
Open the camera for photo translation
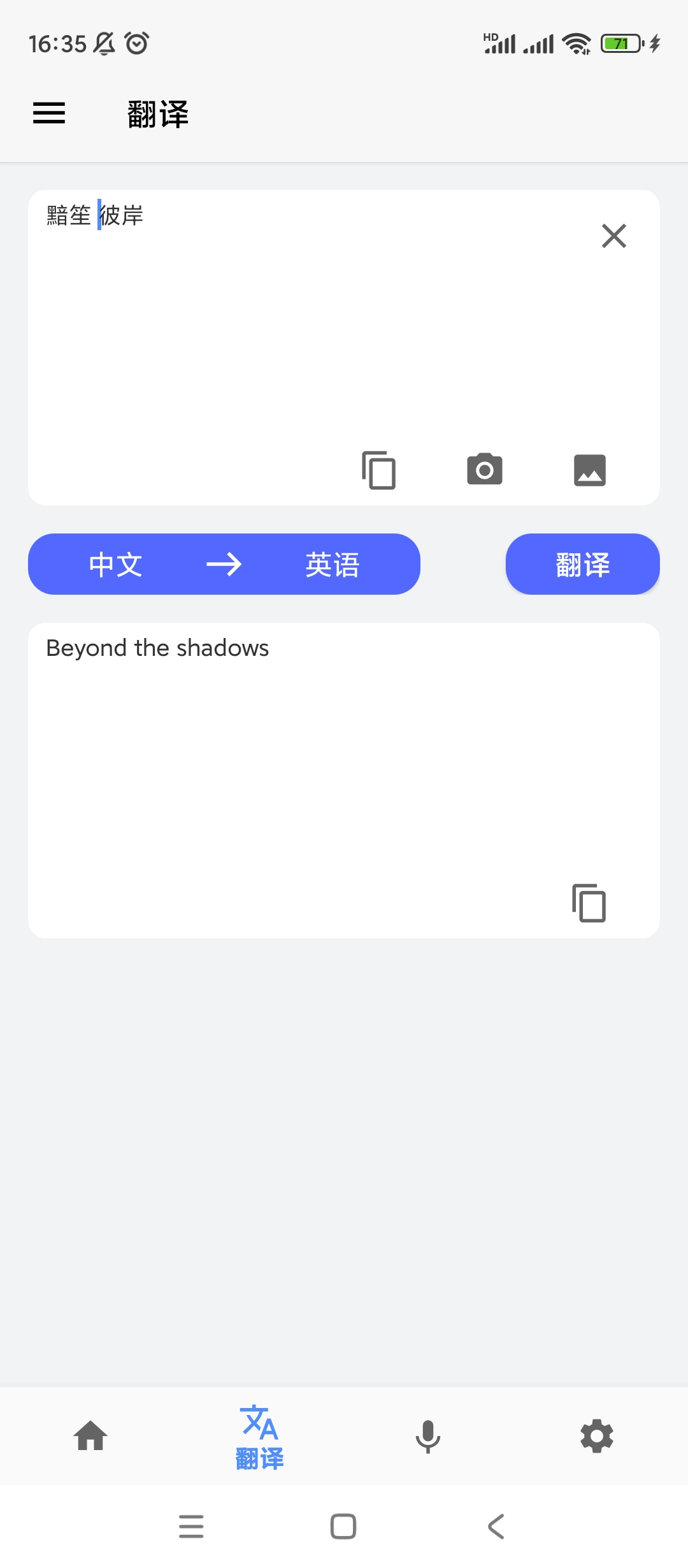pyautogui.click(x=484, y=468)
